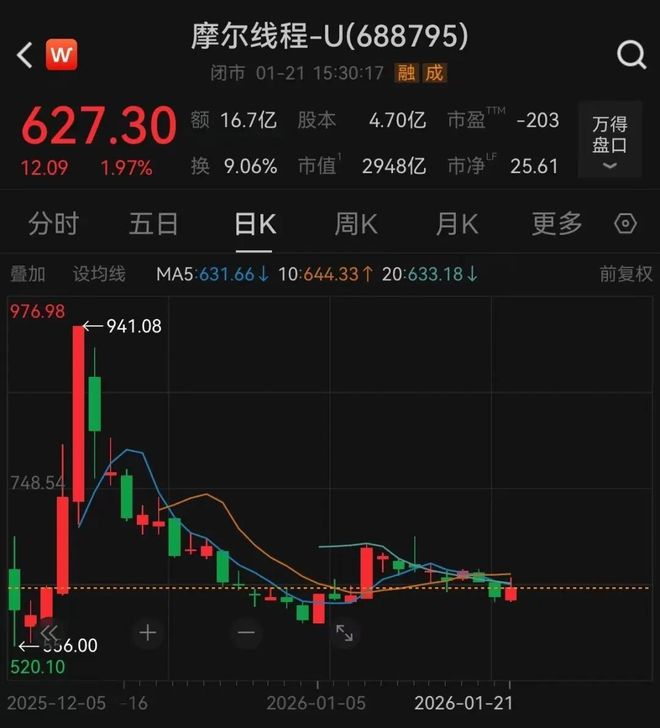Switch to the 周K chart tab
Viewport: 660px width, 728px height.
356,224
